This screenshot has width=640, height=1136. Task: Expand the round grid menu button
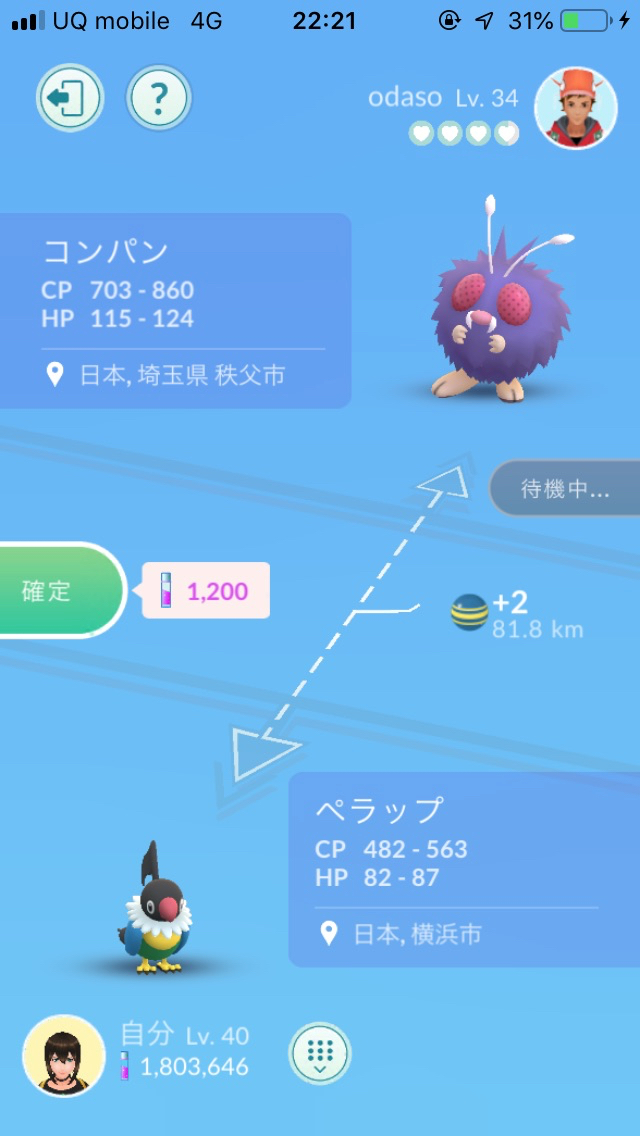click(320, 1055)
